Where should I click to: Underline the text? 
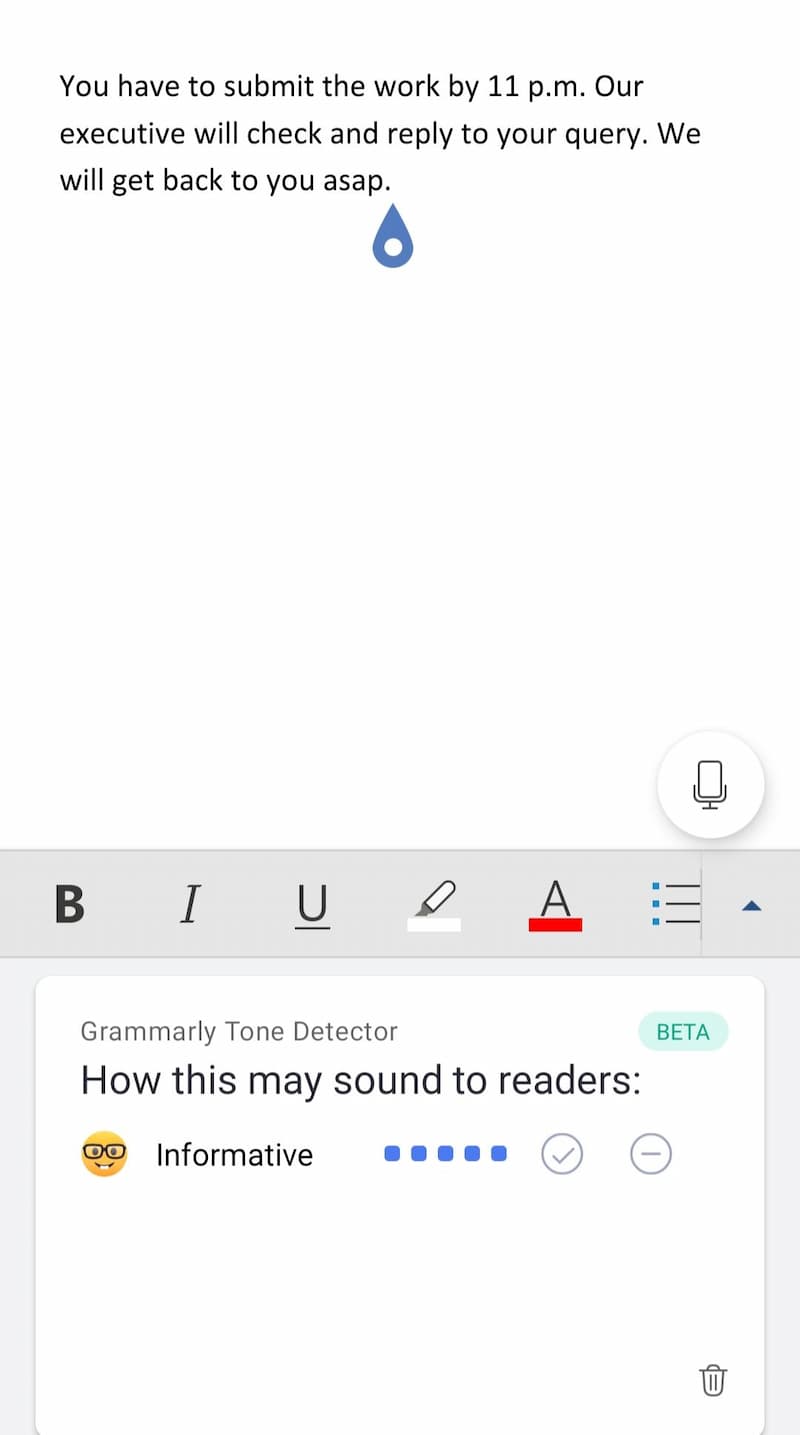click(x=312, y=905)
